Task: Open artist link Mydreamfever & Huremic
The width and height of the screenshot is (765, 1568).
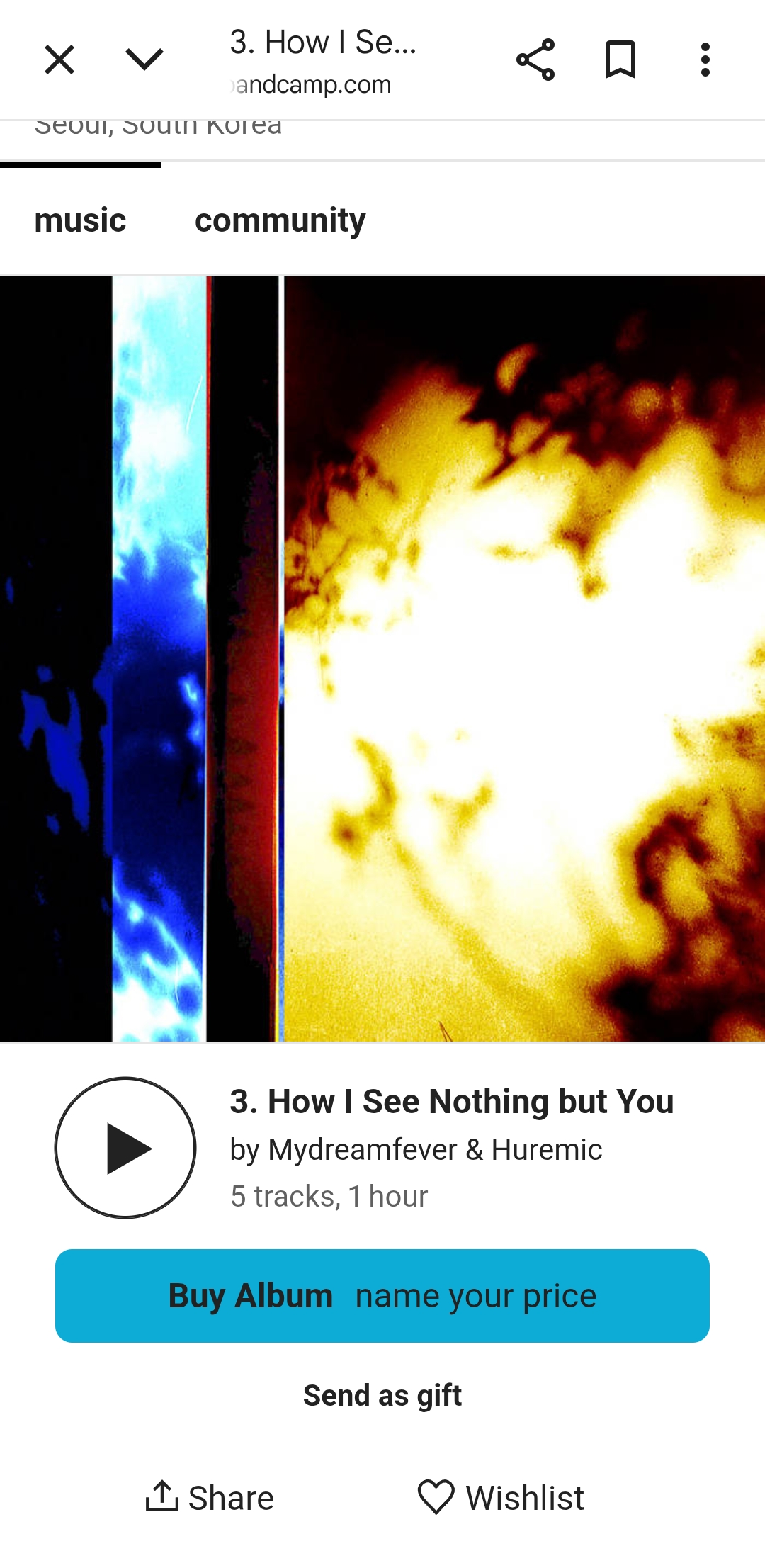Action: coord(435,1150)
